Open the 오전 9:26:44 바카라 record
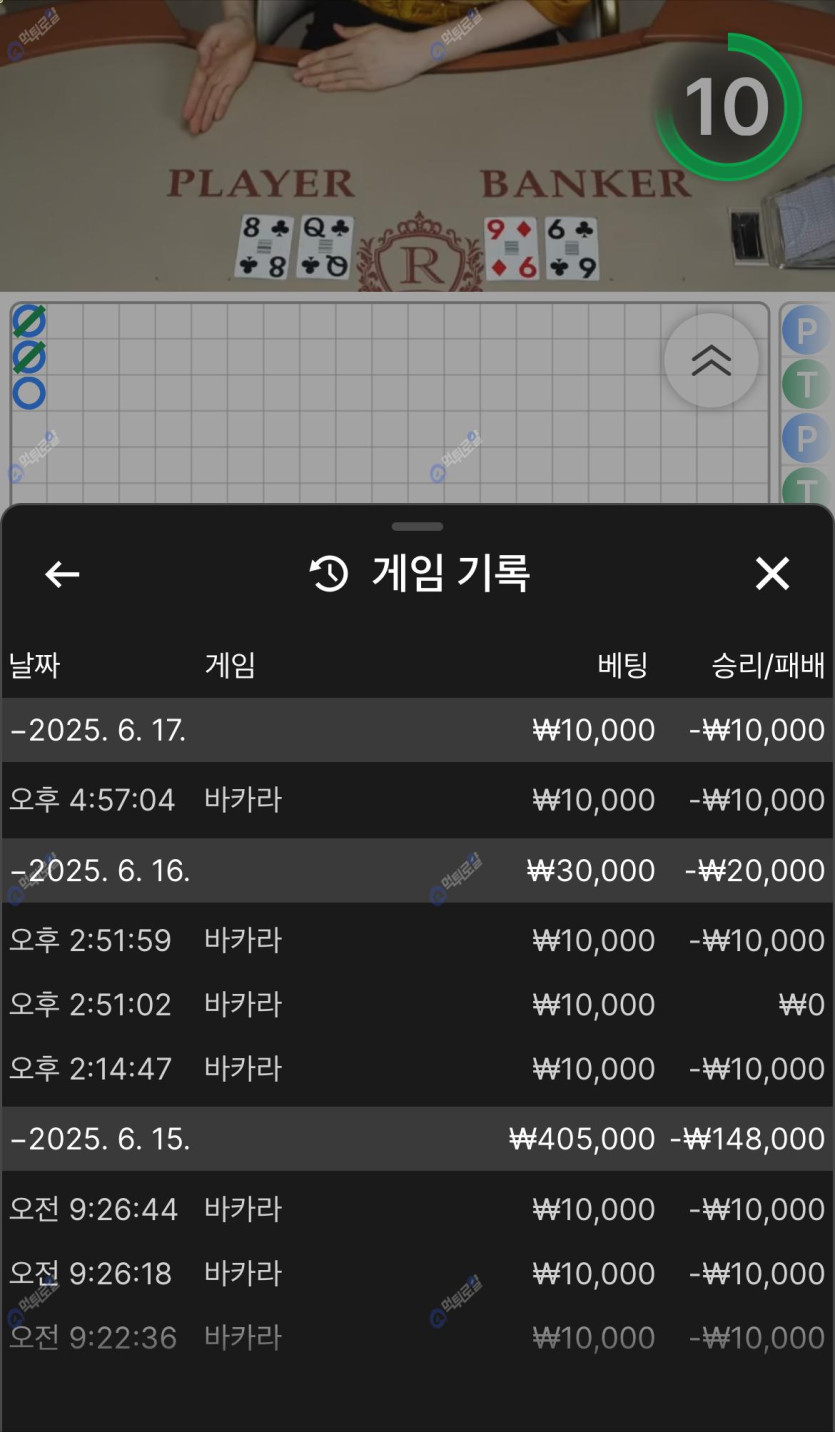Screen dimensions: 835x1432 click(416, 1209)
